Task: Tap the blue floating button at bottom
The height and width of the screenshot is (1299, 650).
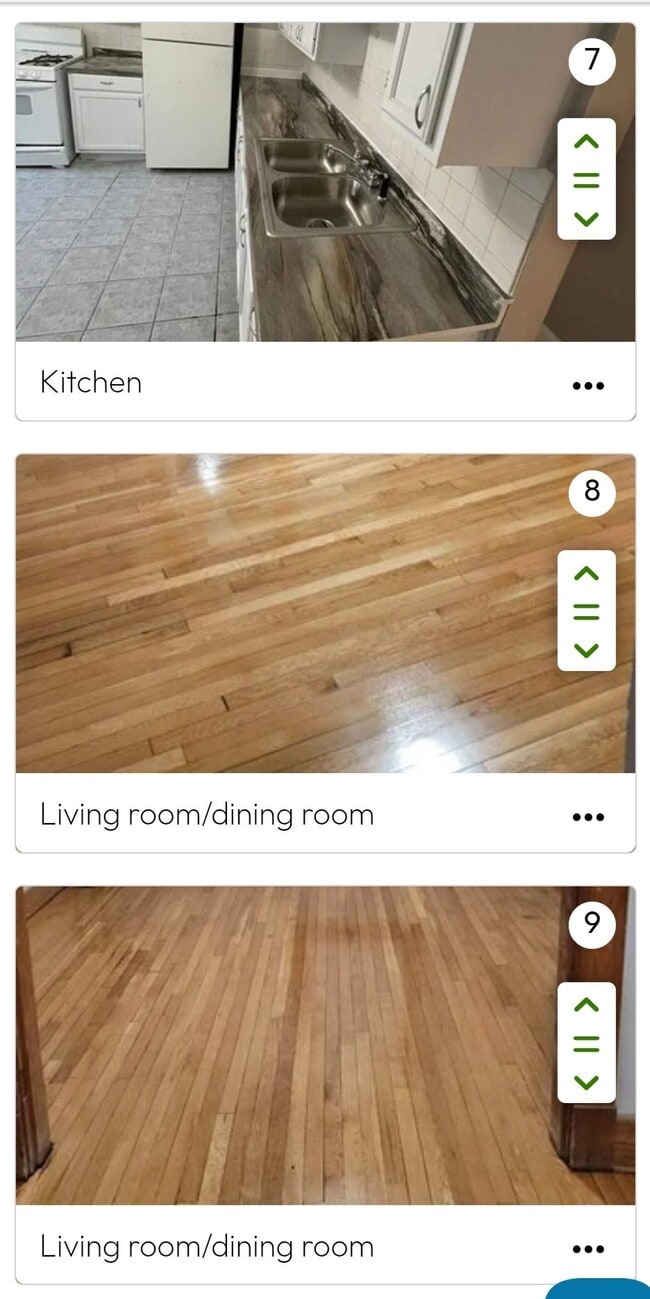Action: point(600,1288)
